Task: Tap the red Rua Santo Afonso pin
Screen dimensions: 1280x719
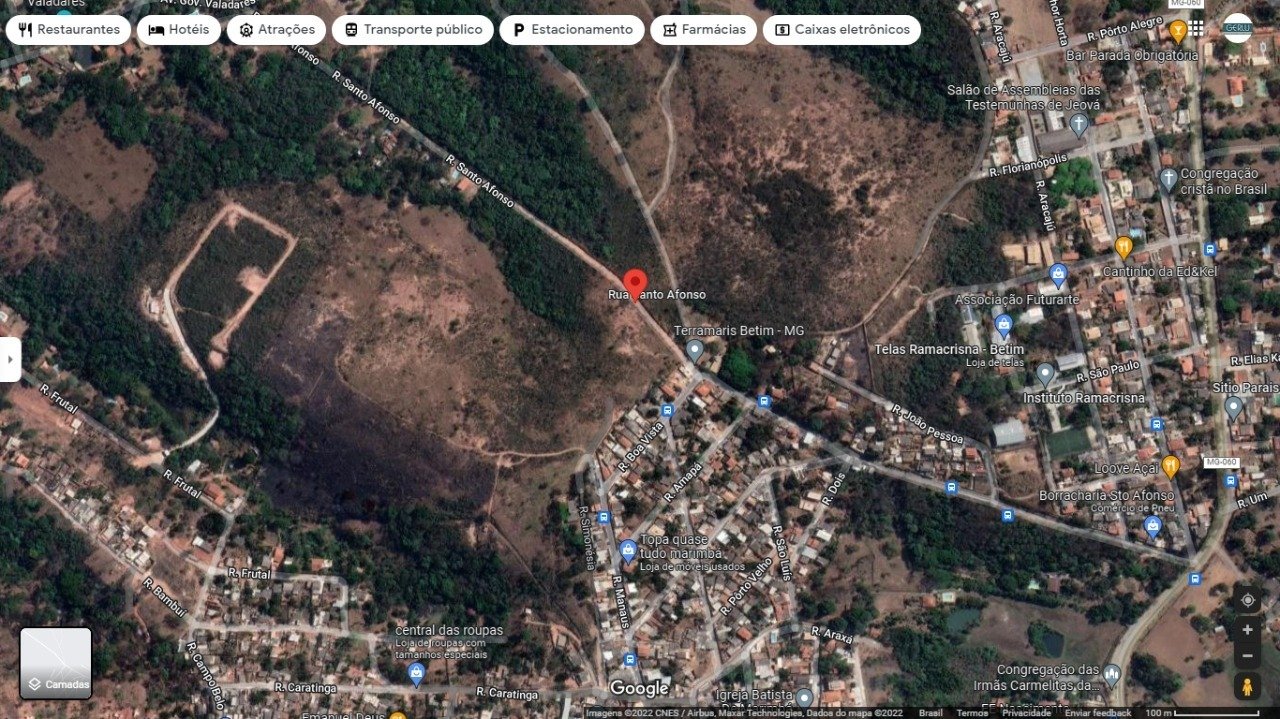Action: tap(635, 283)
